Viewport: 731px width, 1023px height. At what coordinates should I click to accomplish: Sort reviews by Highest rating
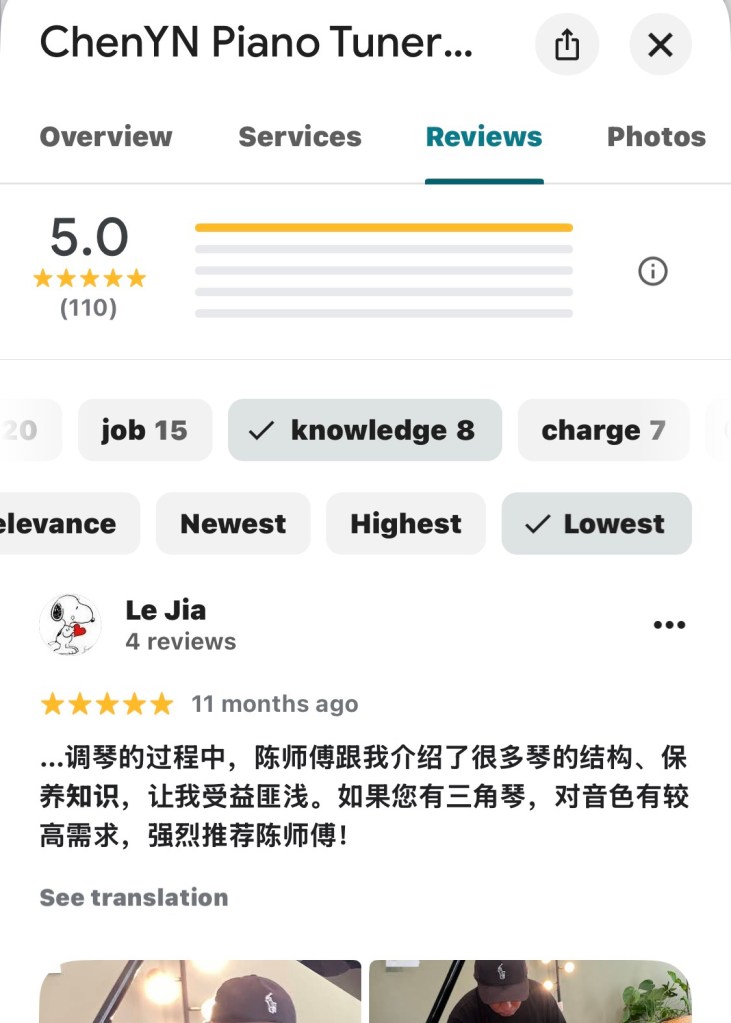(x=406, y=523)
